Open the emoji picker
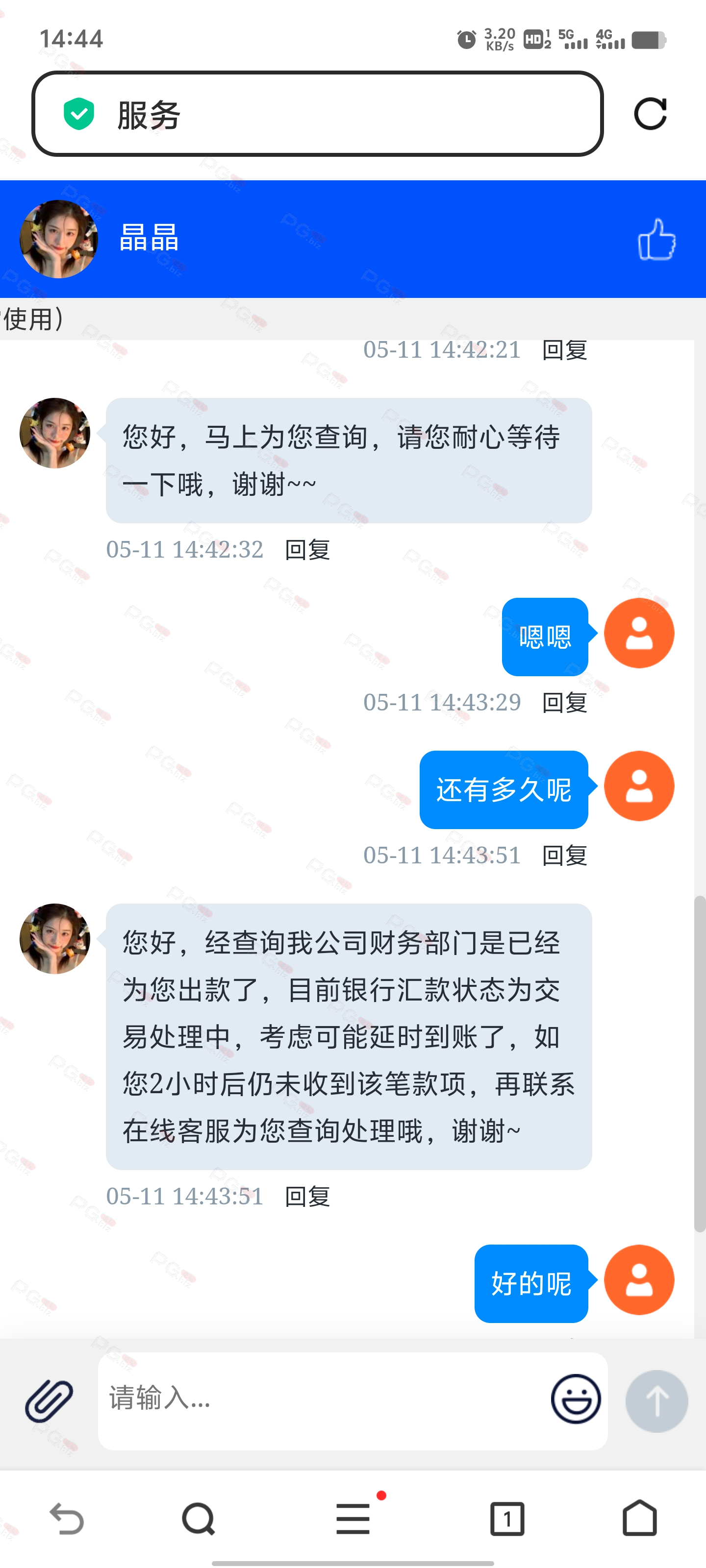Image resolution: width=706 pixels, height=1568 pixels. coord(575,1399)
